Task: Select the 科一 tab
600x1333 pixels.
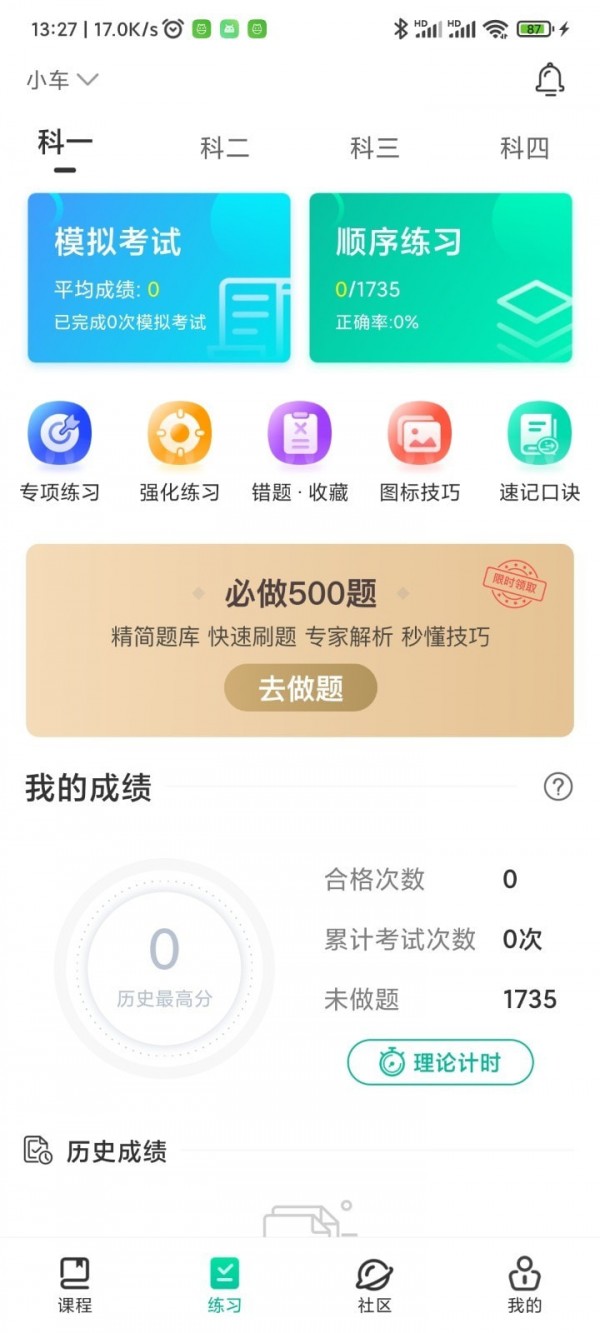Action: (x=65, y=145)
